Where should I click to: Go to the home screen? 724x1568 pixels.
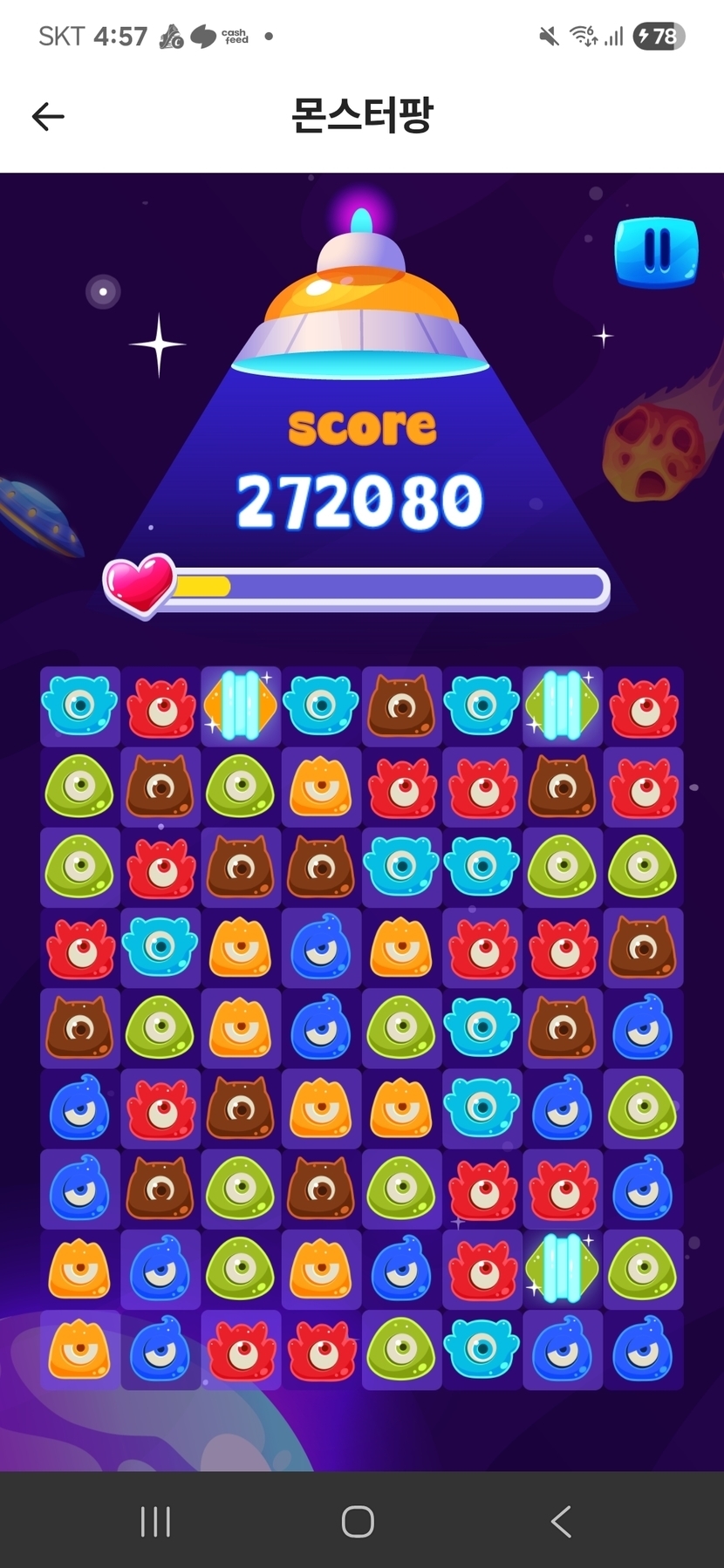click(x=358, y=1522)
